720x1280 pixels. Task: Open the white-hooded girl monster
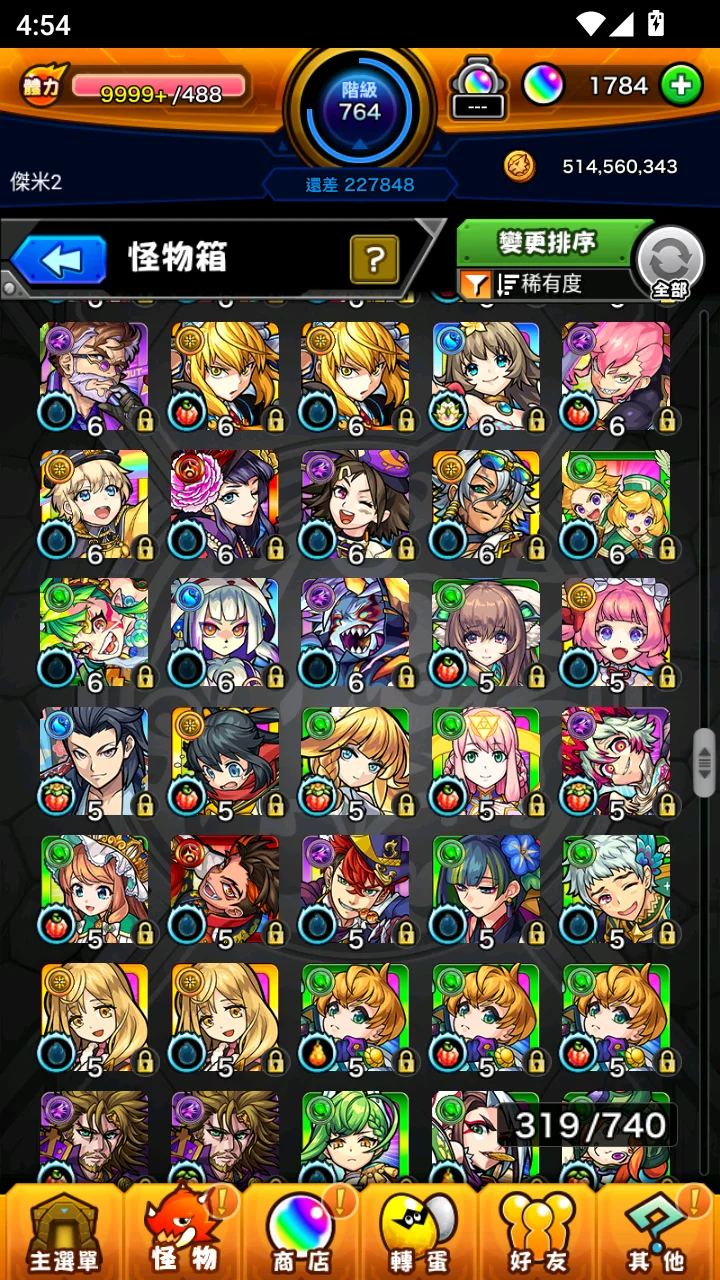coord(225,632)
